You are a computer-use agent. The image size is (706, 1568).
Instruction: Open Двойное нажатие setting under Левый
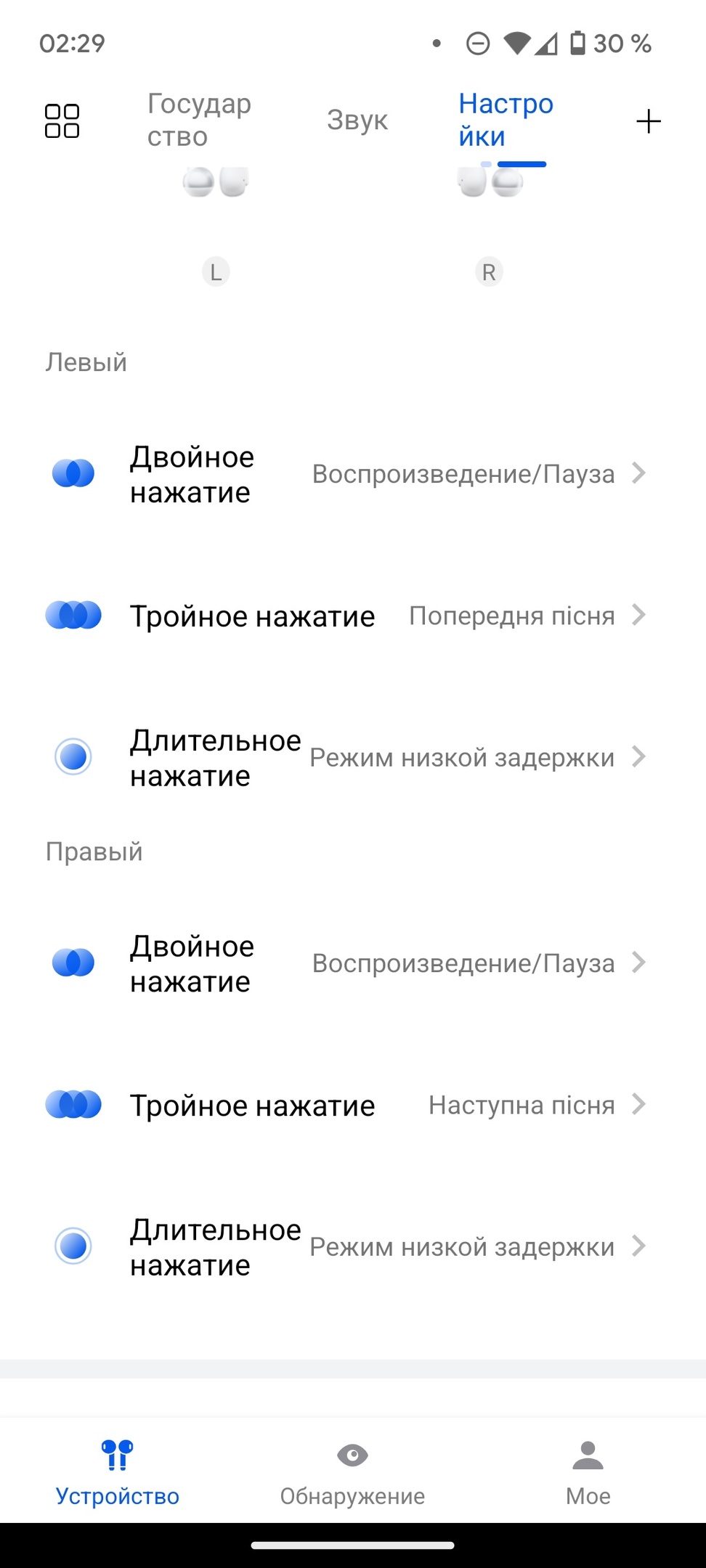point(353,474)
